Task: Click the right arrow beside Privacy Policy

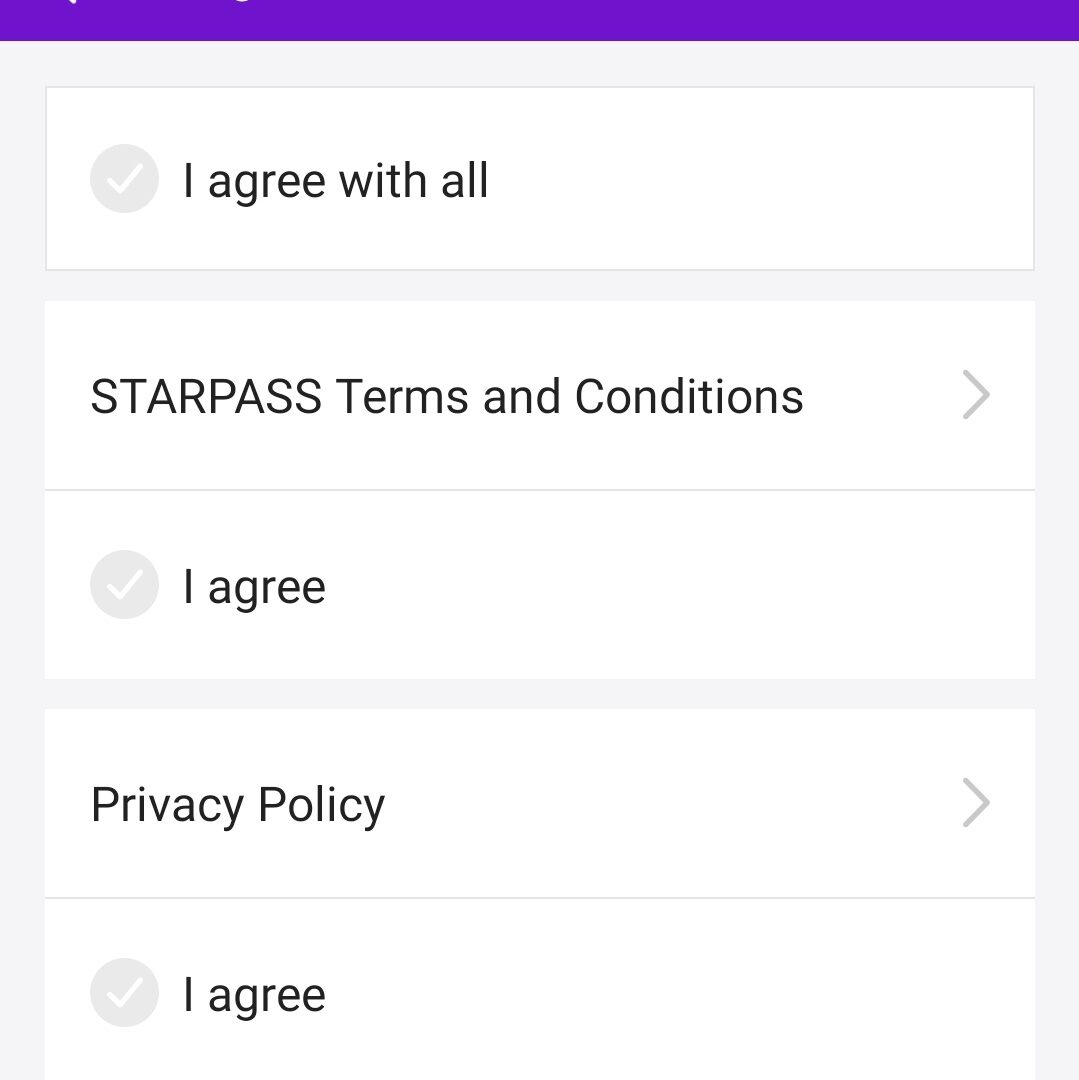Action: [x=975, y=803]
